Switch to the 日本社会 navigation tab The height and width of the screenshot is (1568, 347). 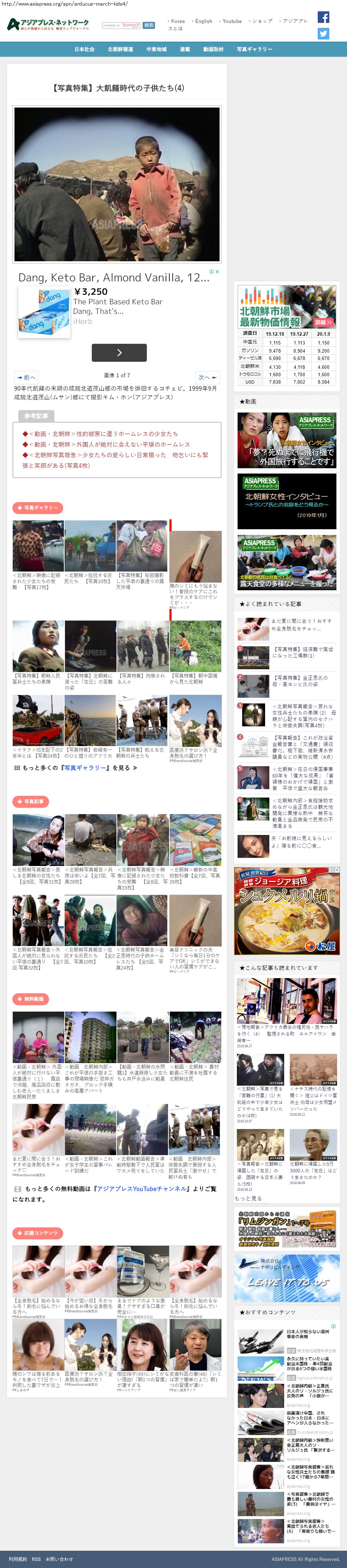(84, 49)
